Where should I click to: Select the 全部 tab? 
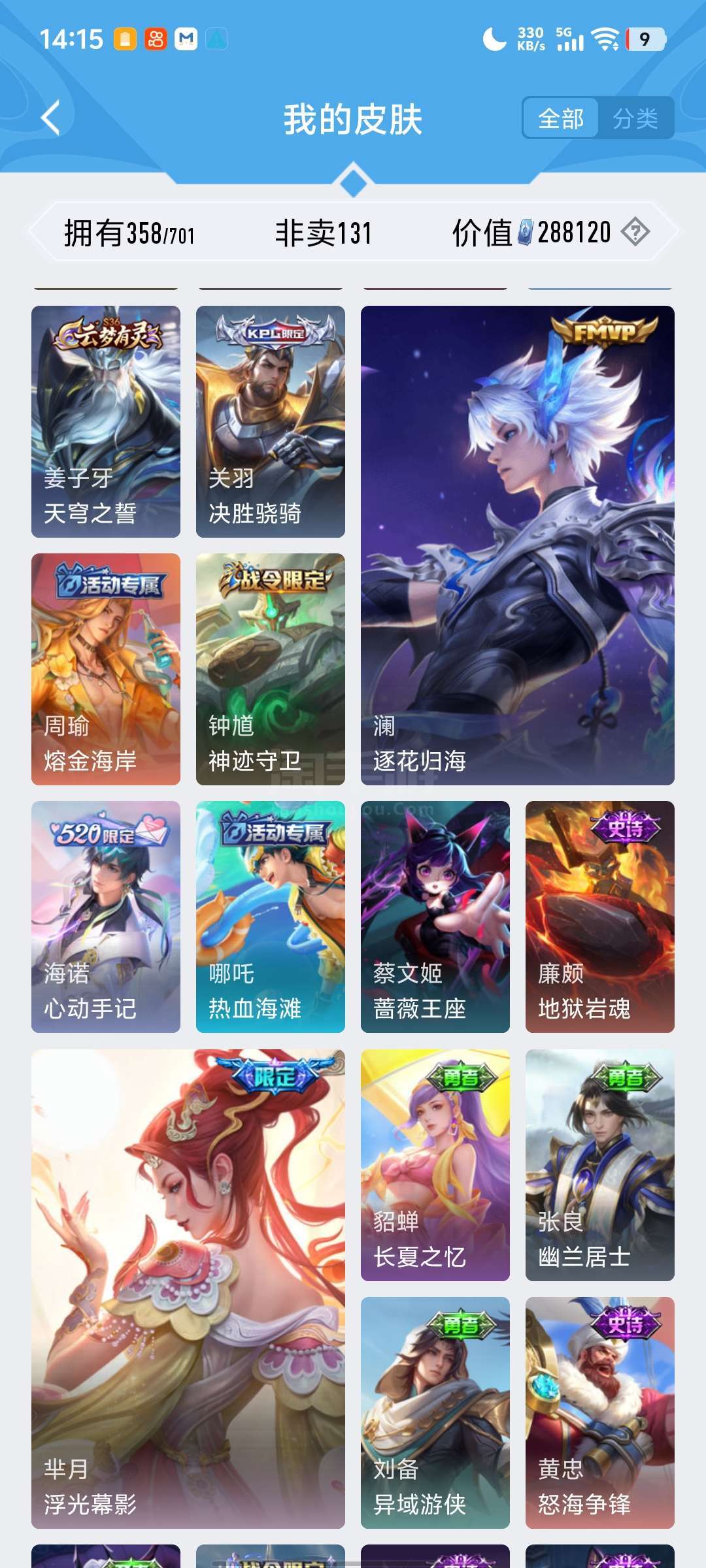point(560,118)
